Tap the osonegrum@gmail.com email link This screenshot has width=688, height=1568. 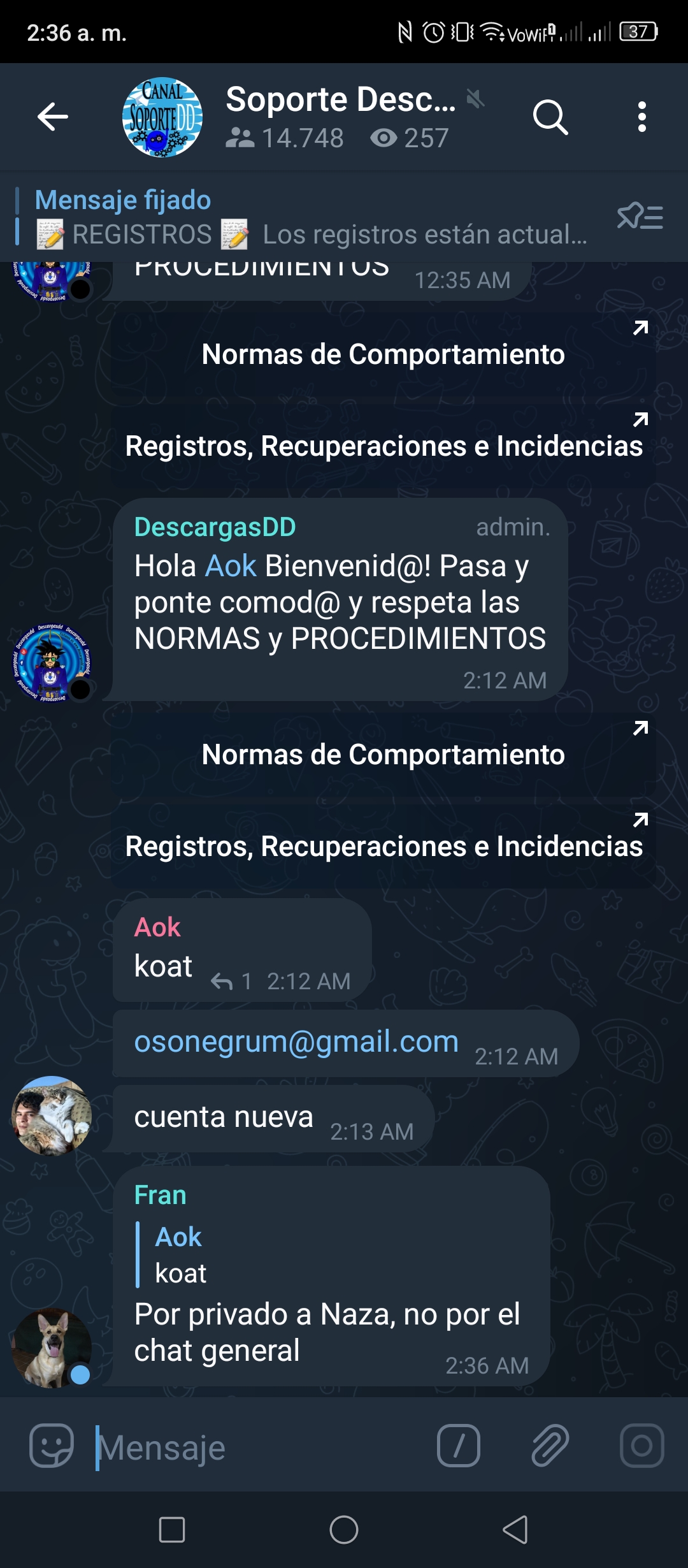point(296,1042)
